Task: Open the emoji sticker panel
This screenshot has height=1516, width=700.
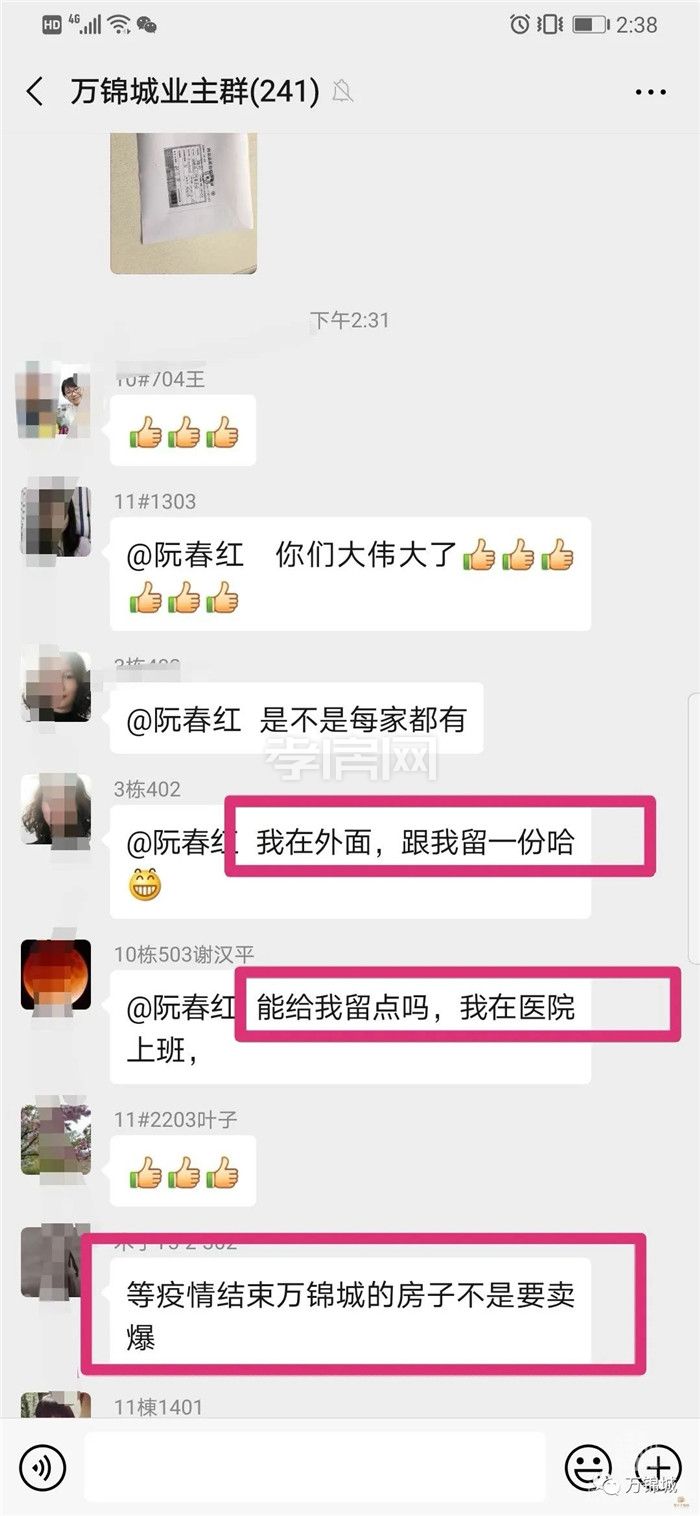Action: (587, 1467)
